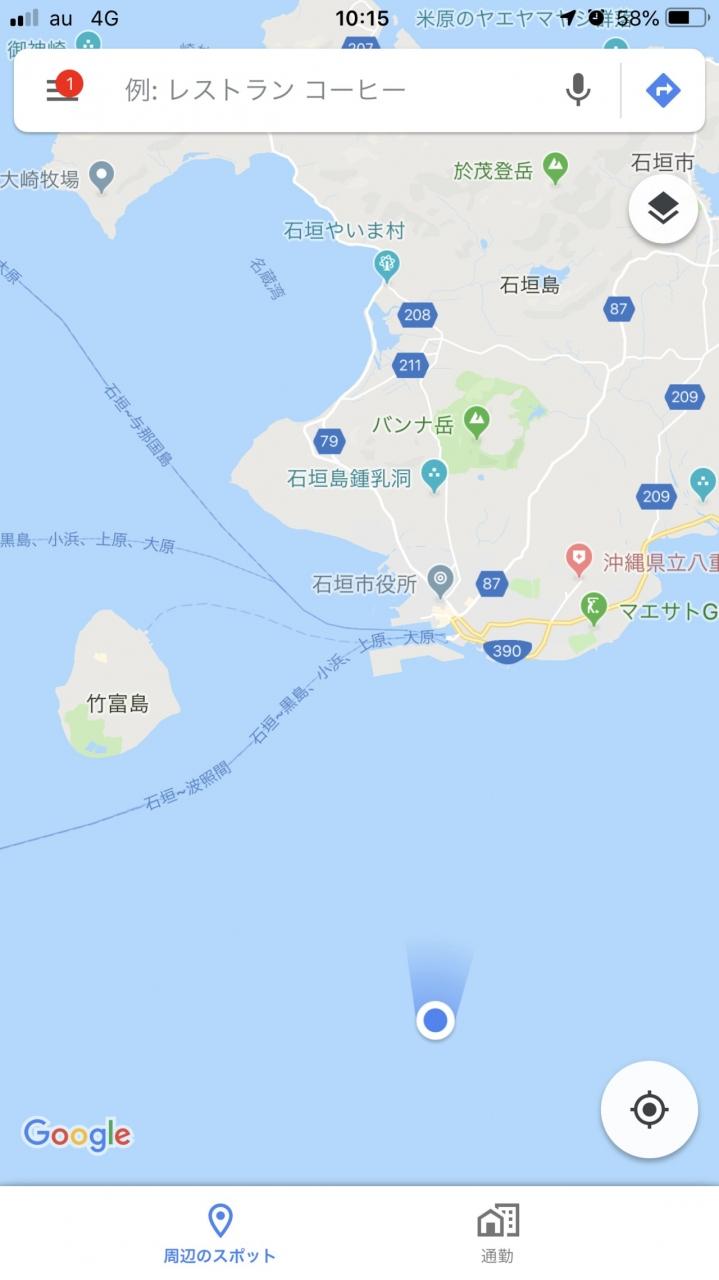The width and height of the screenshot is (719, 1280).
Task: Open the 沖縄県立八重山 hospital pin
Action: (579, 558)
